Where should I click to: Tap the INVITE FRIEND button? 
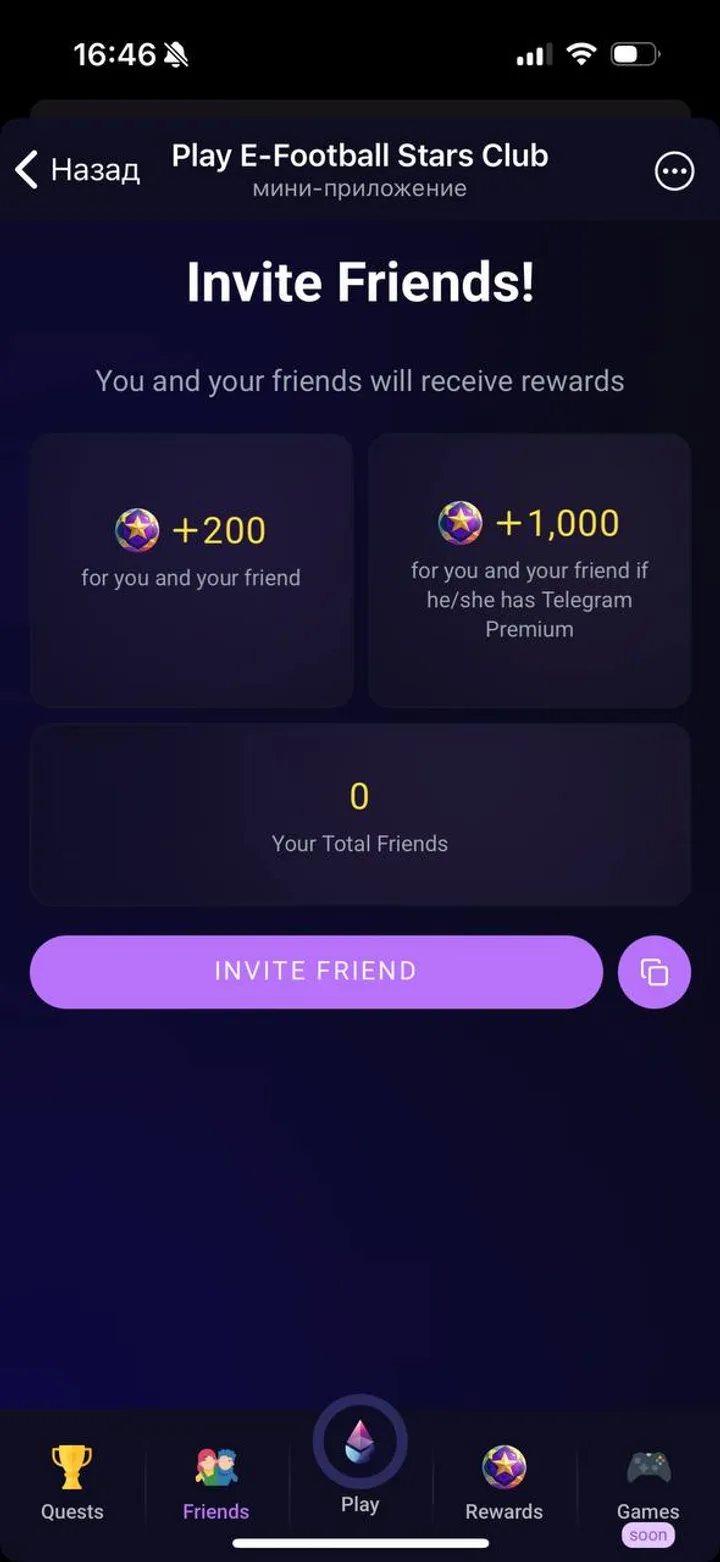click(x=316, y=971)
